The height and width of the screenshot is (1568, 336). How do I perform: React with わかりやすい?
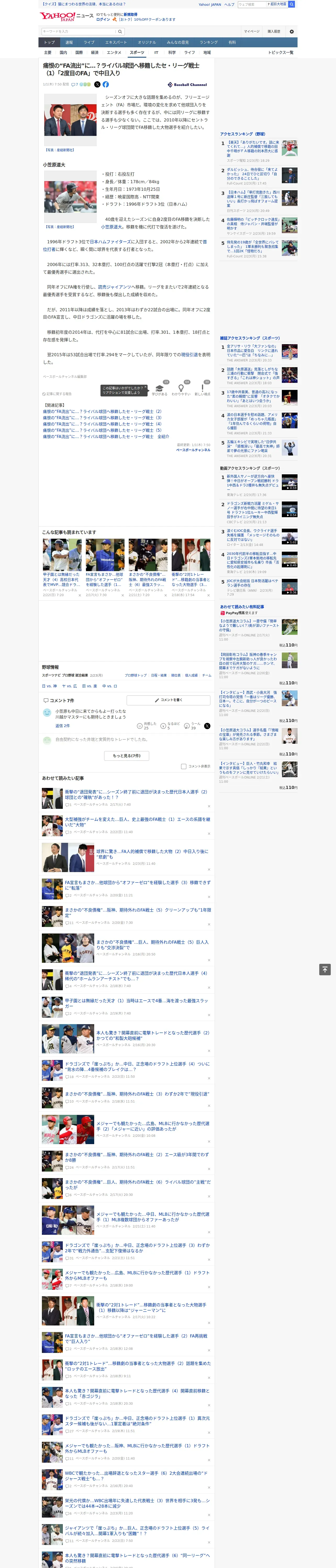point(181,390)
